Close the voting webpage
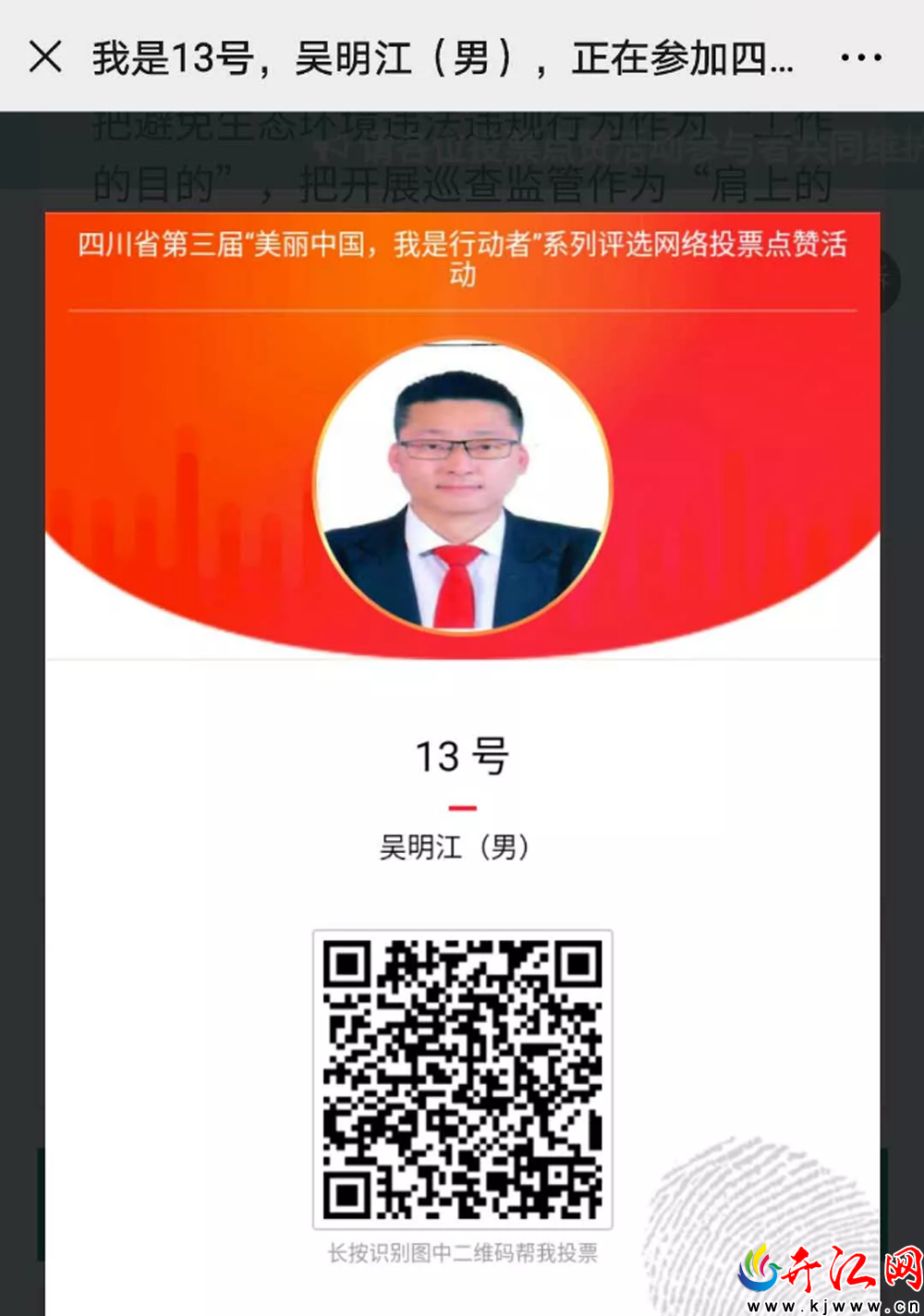The width and height of the screenshot is (924, 1316). point(45,57)
